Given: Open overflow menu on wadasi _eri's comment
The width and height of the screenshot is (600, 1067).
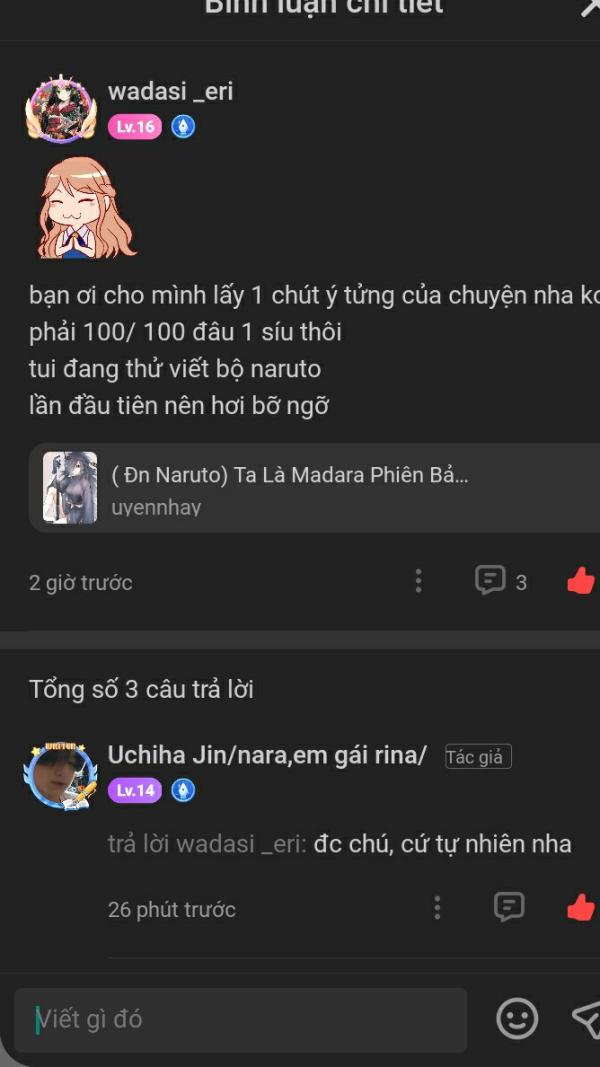Looking at the screenshot, I should click(x=418, y=581).
